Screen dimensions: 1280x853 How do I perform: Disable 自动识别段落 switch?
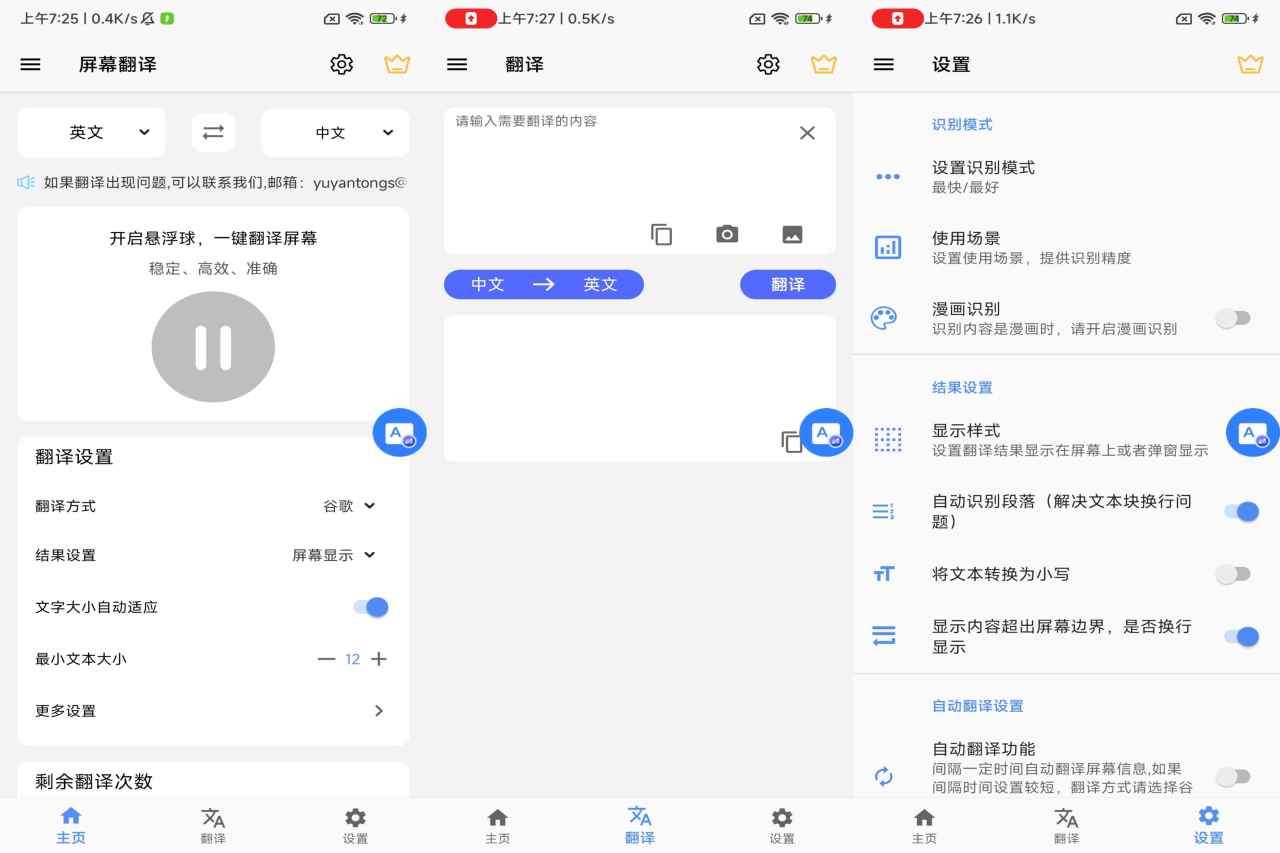pos(1240,511)
